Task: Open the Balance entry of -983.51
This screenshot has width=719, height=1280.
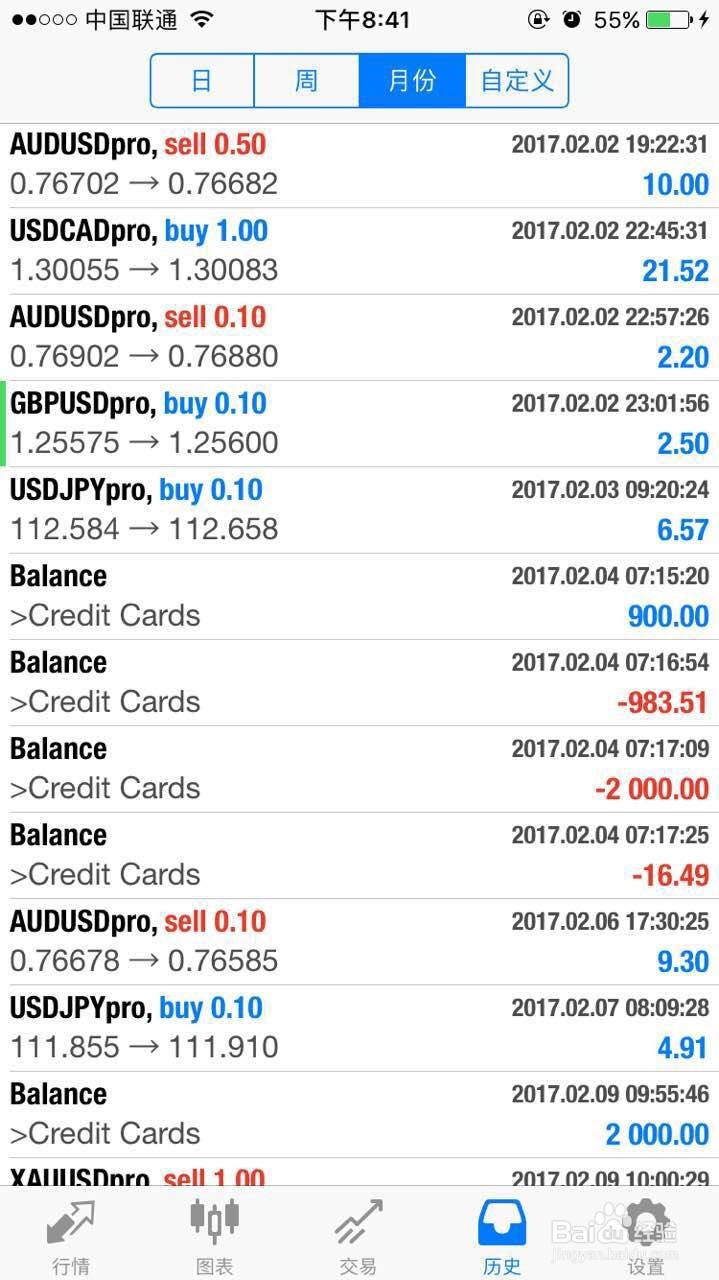Action: pos(359,683)
